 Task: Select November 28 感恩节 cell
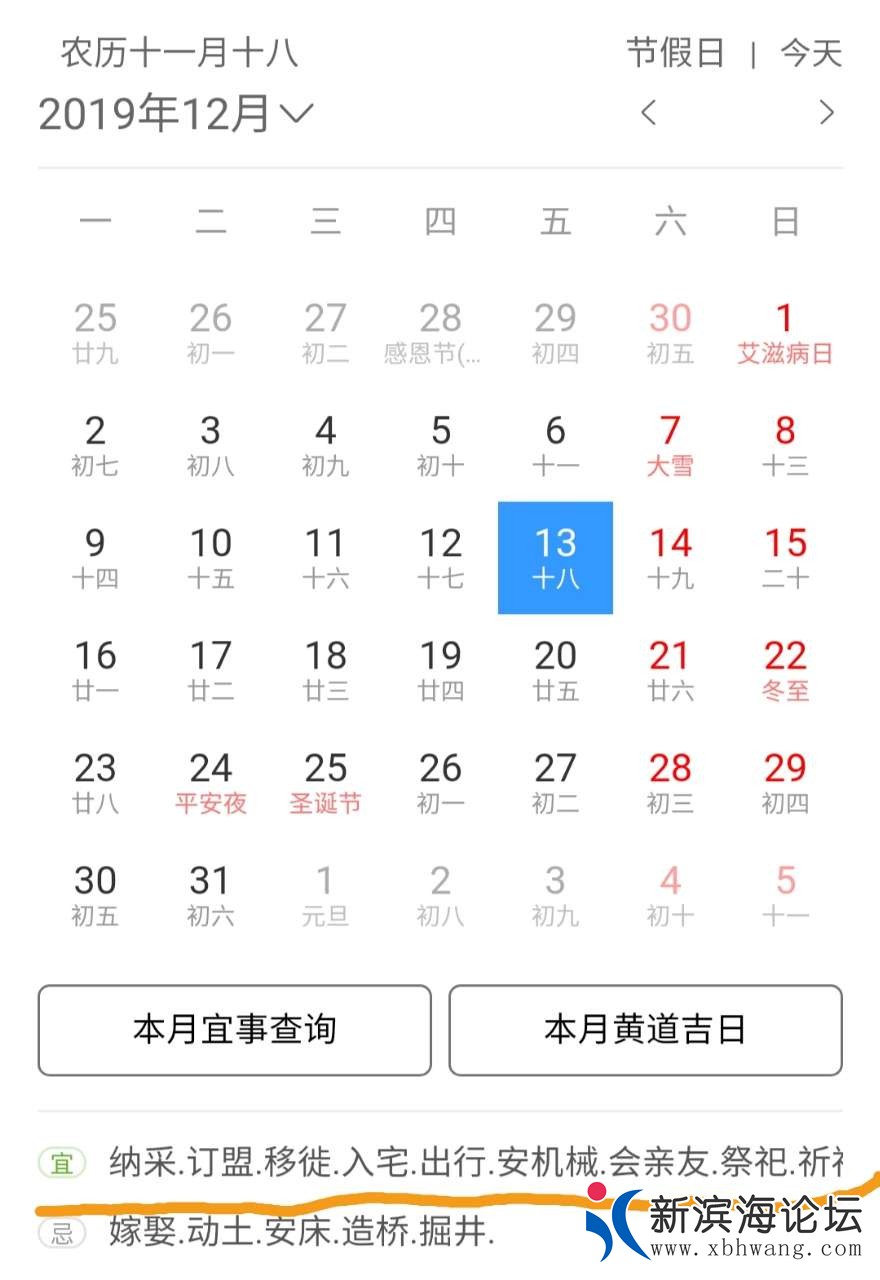pos(440,333)
